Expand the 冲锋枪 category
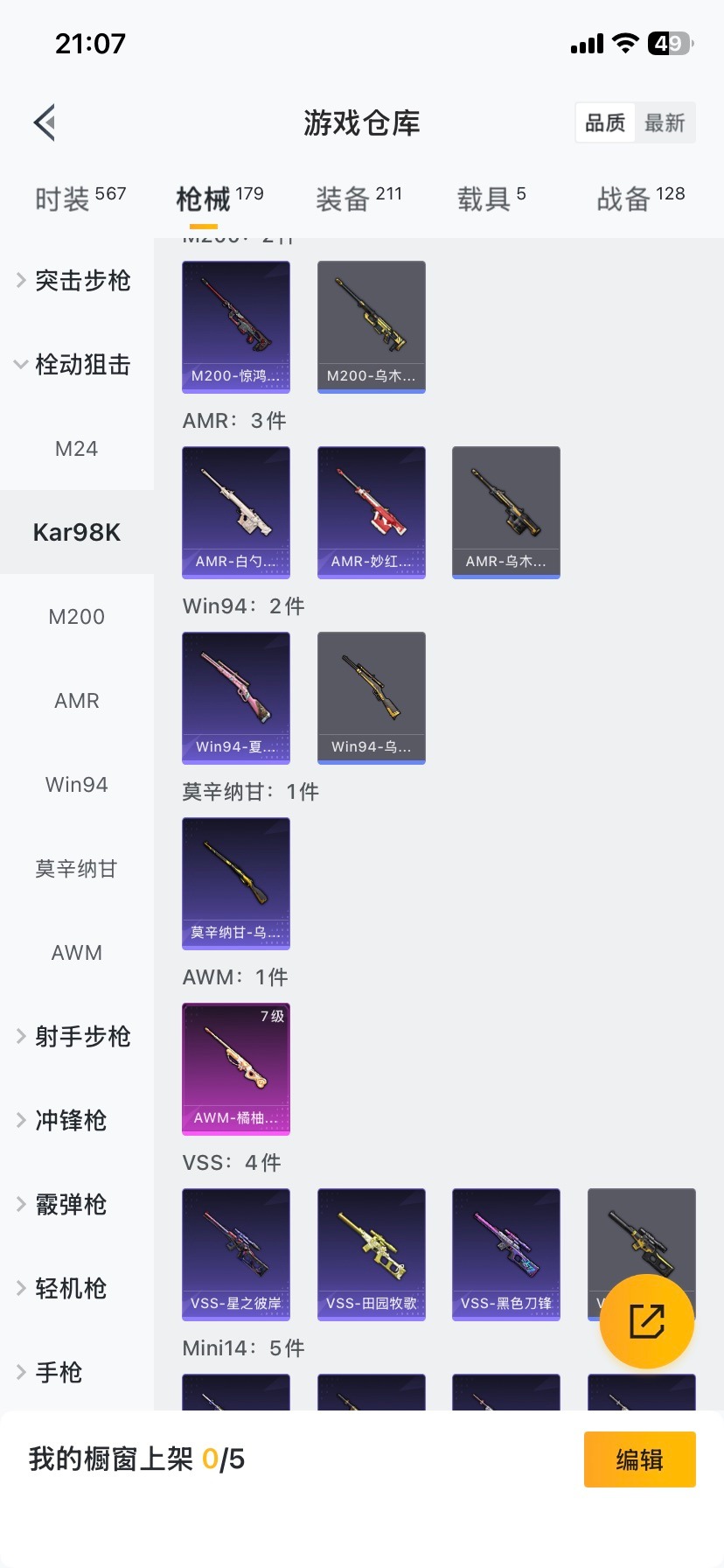This screenshot has height=1568, width=724. click(x=70, y=1120)
